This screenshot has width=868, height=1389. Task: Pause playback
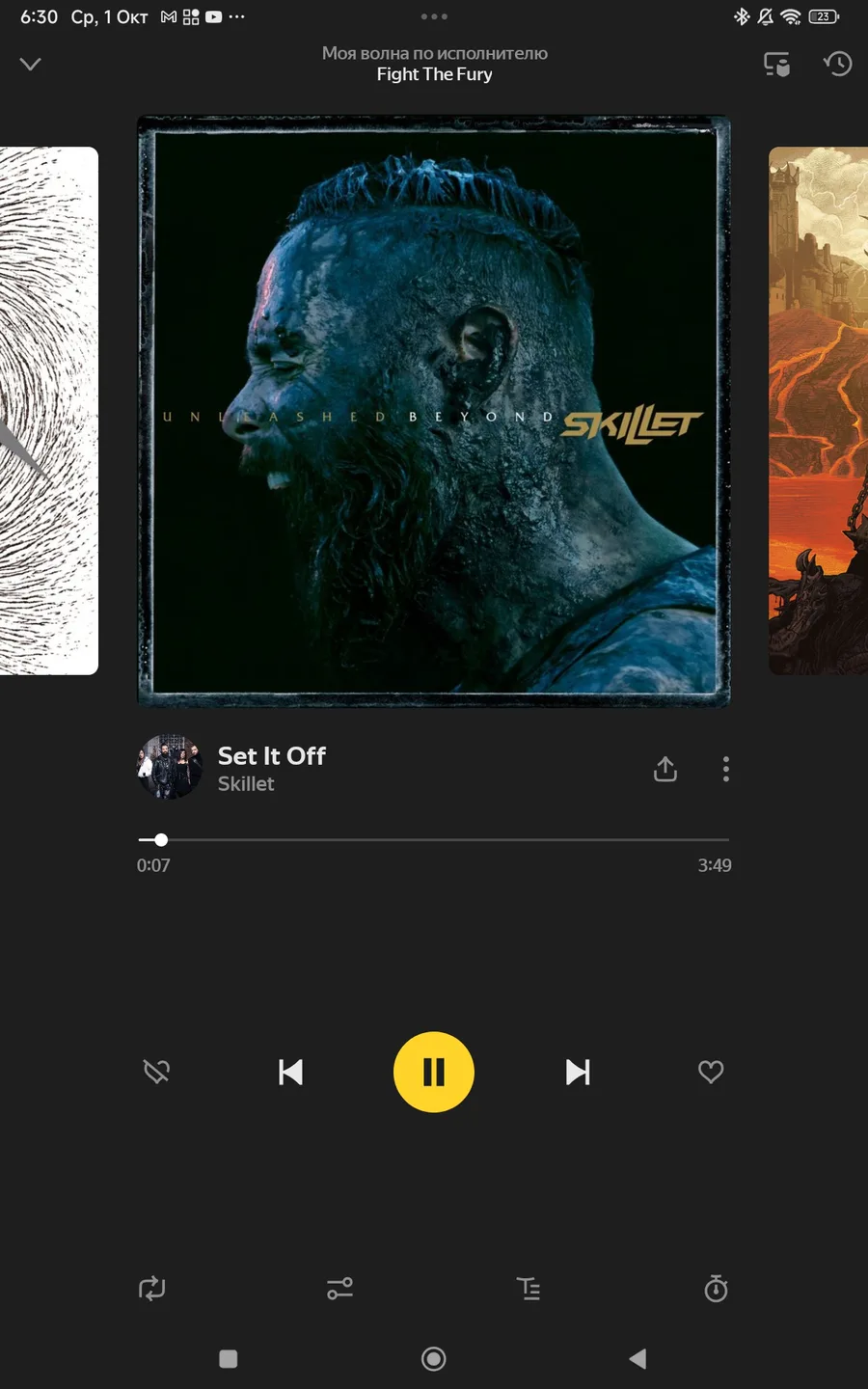tap(434, 1072)
